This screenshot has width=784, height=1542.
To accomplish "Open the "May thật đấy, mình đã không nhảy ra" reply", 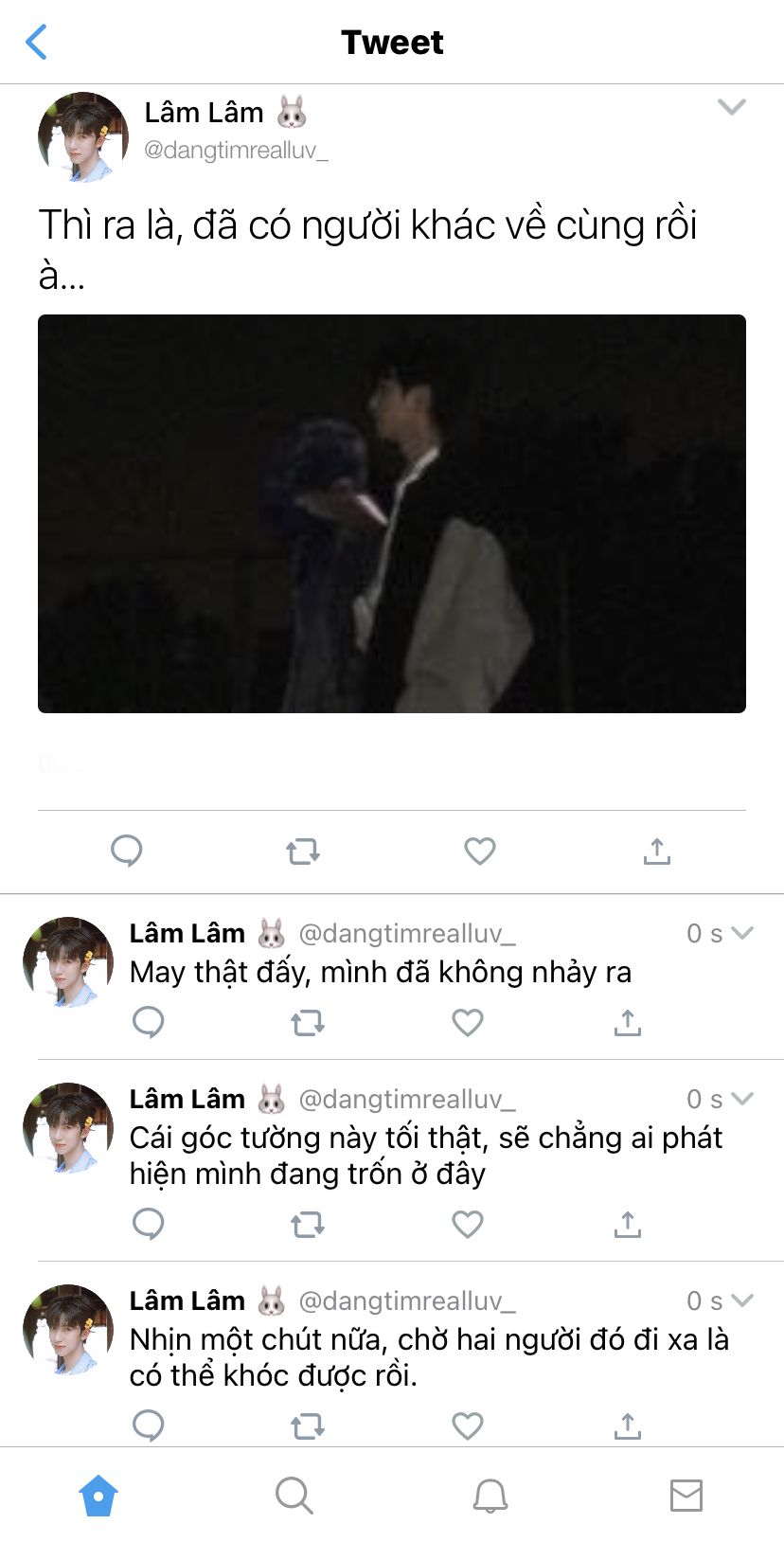I will [x=381, y=973].
